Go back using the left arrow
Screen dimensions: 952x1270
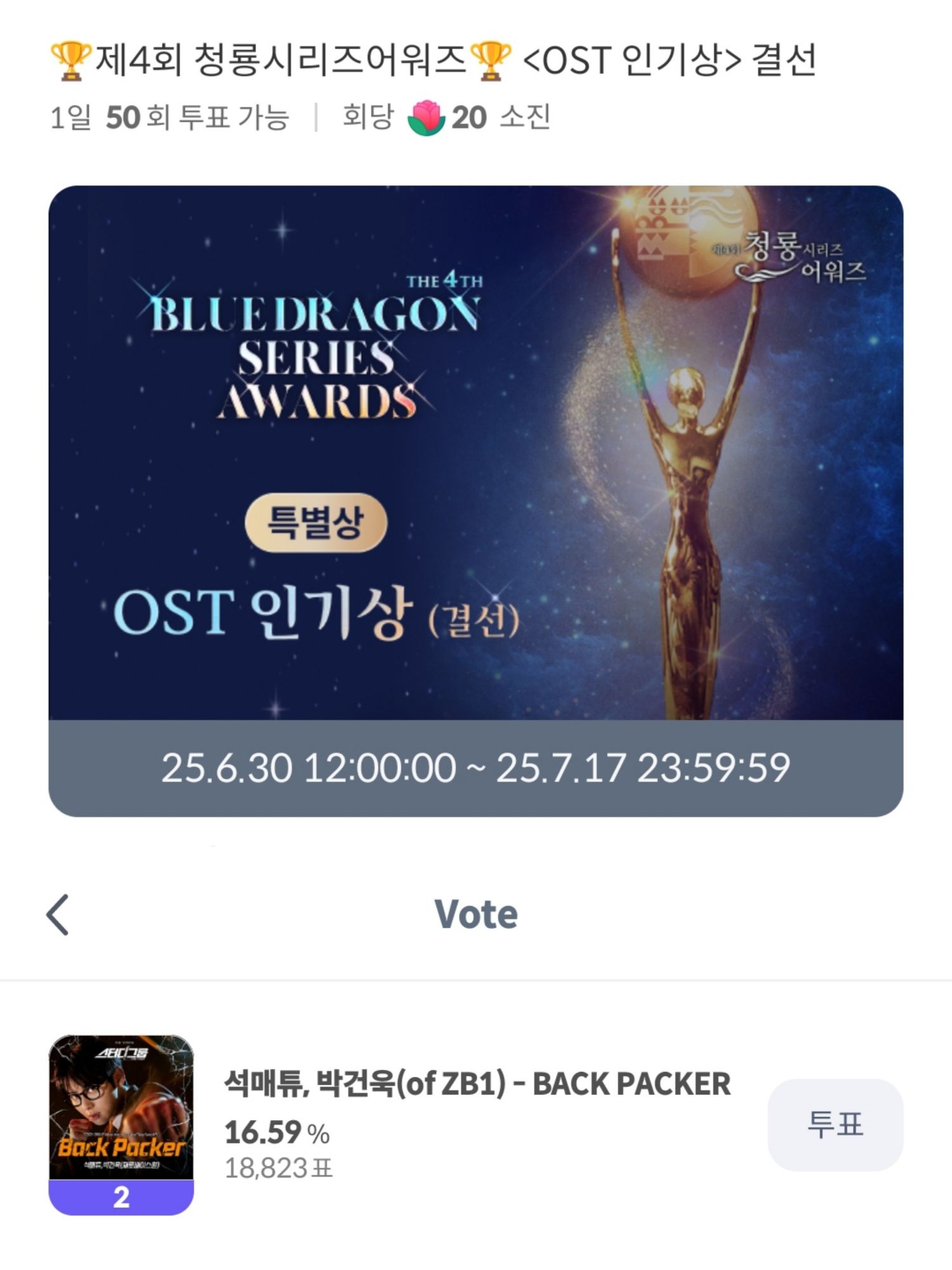[x=58, y=915]
